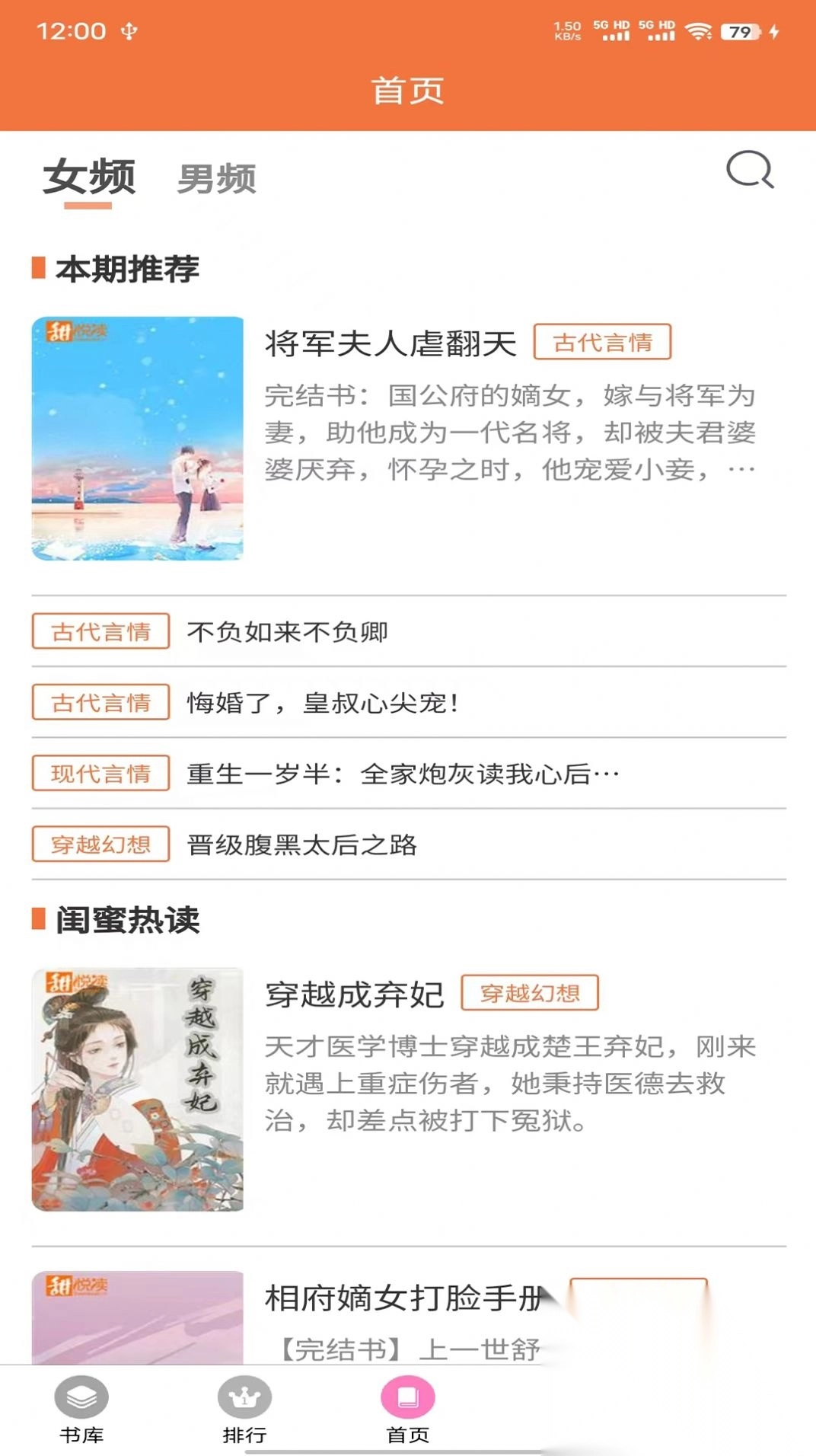Viewport: 816px width, 1456px height.
Task: Select the 首页 tab in bottom bar
Action: (x=408, y=1410)
